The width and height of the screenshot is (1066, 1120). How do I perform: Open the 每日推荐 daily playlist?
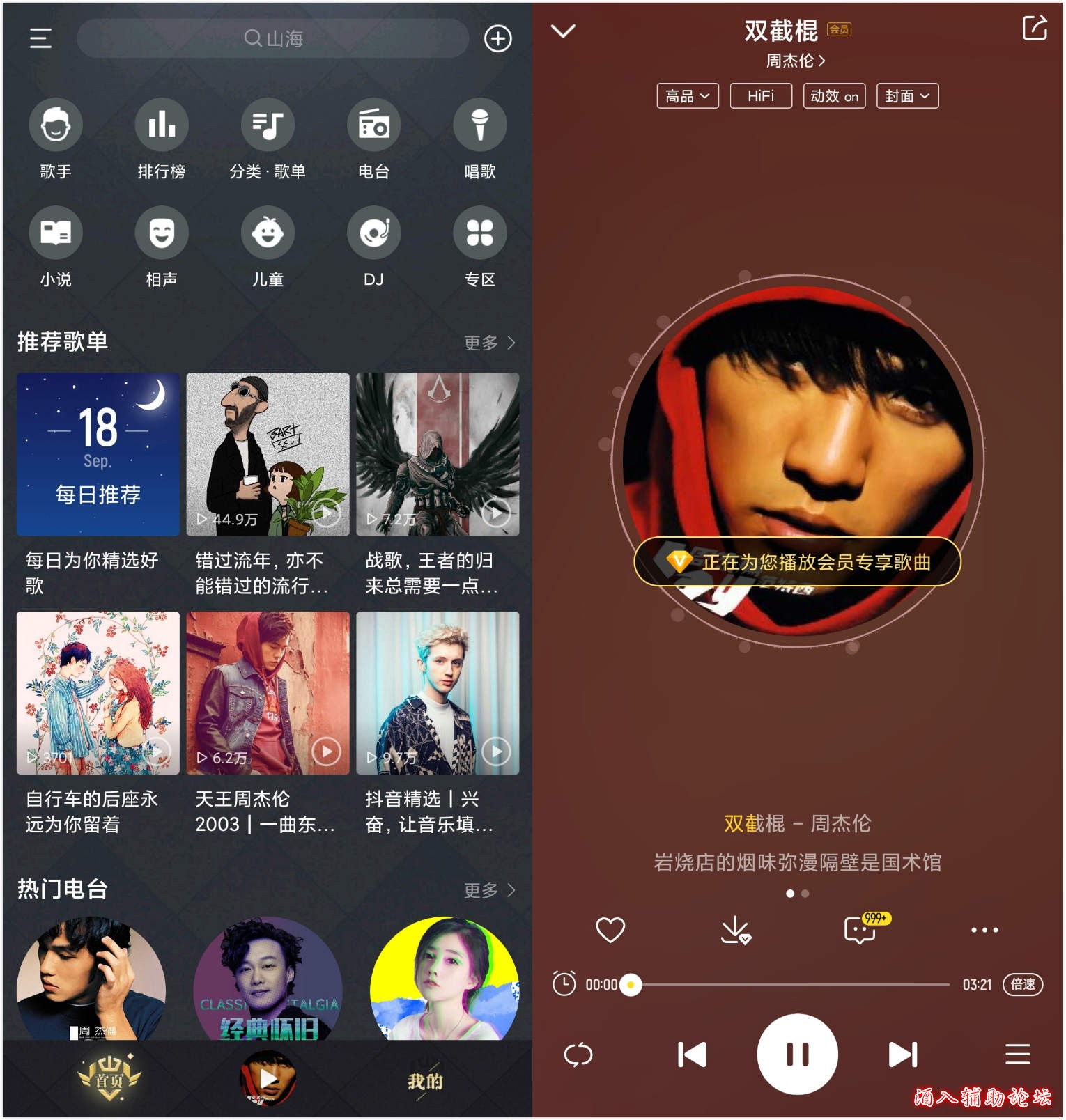tap(98, 454)
